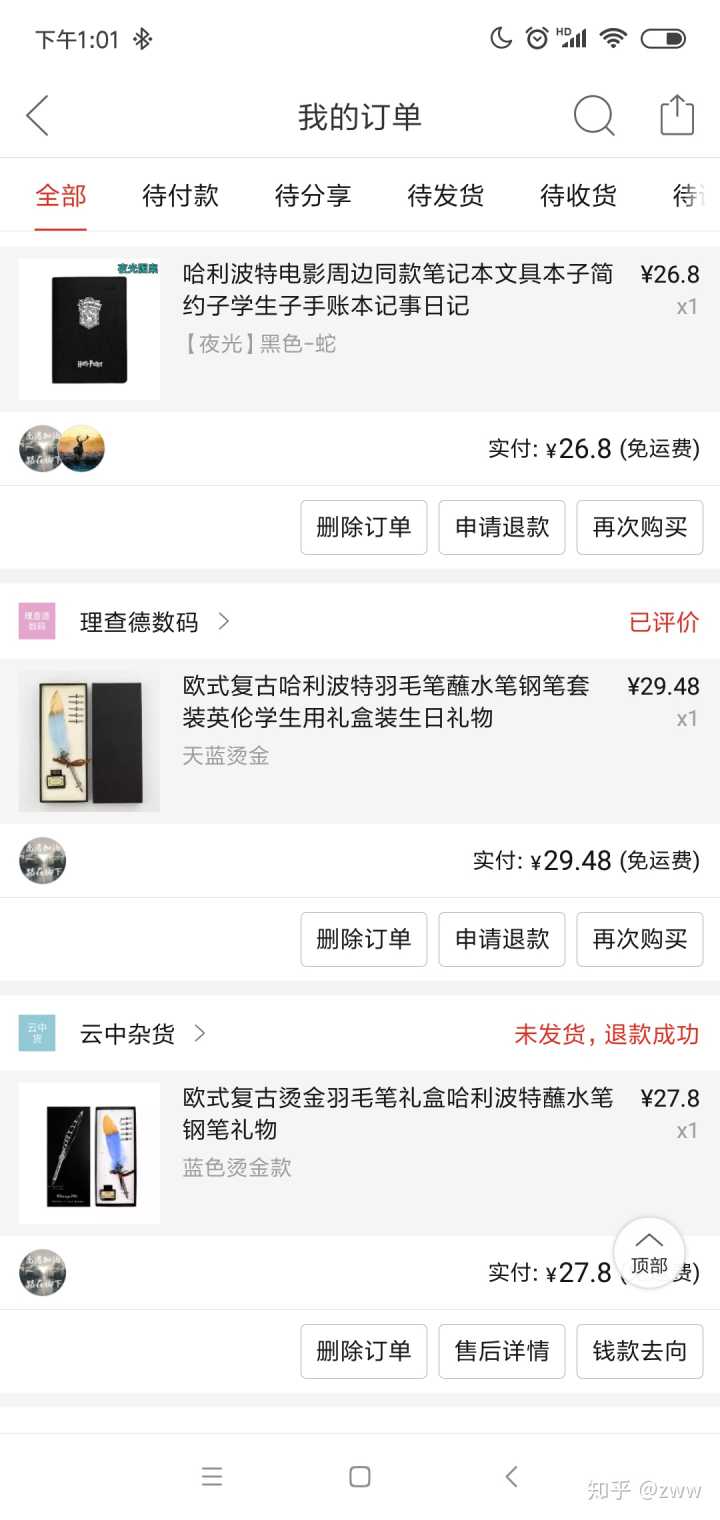This screenshot has width=720, height=1520.
Task: Select the 待发货 tab
Action: 446,196
